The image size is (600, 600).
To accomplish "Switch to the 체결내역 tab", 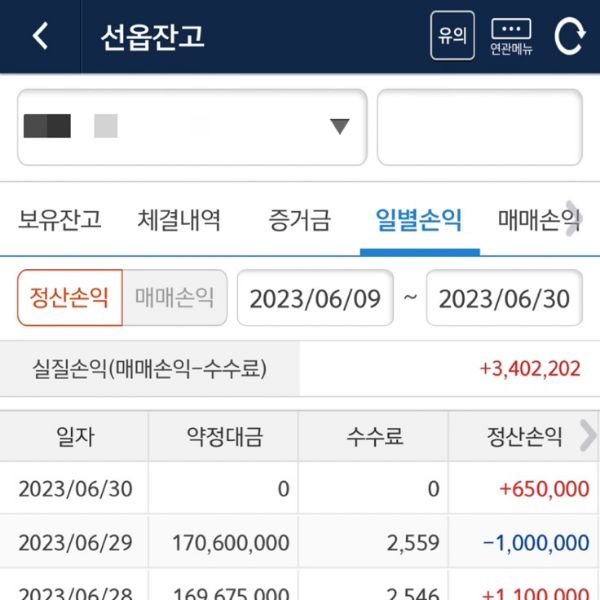I will point(180,220).
